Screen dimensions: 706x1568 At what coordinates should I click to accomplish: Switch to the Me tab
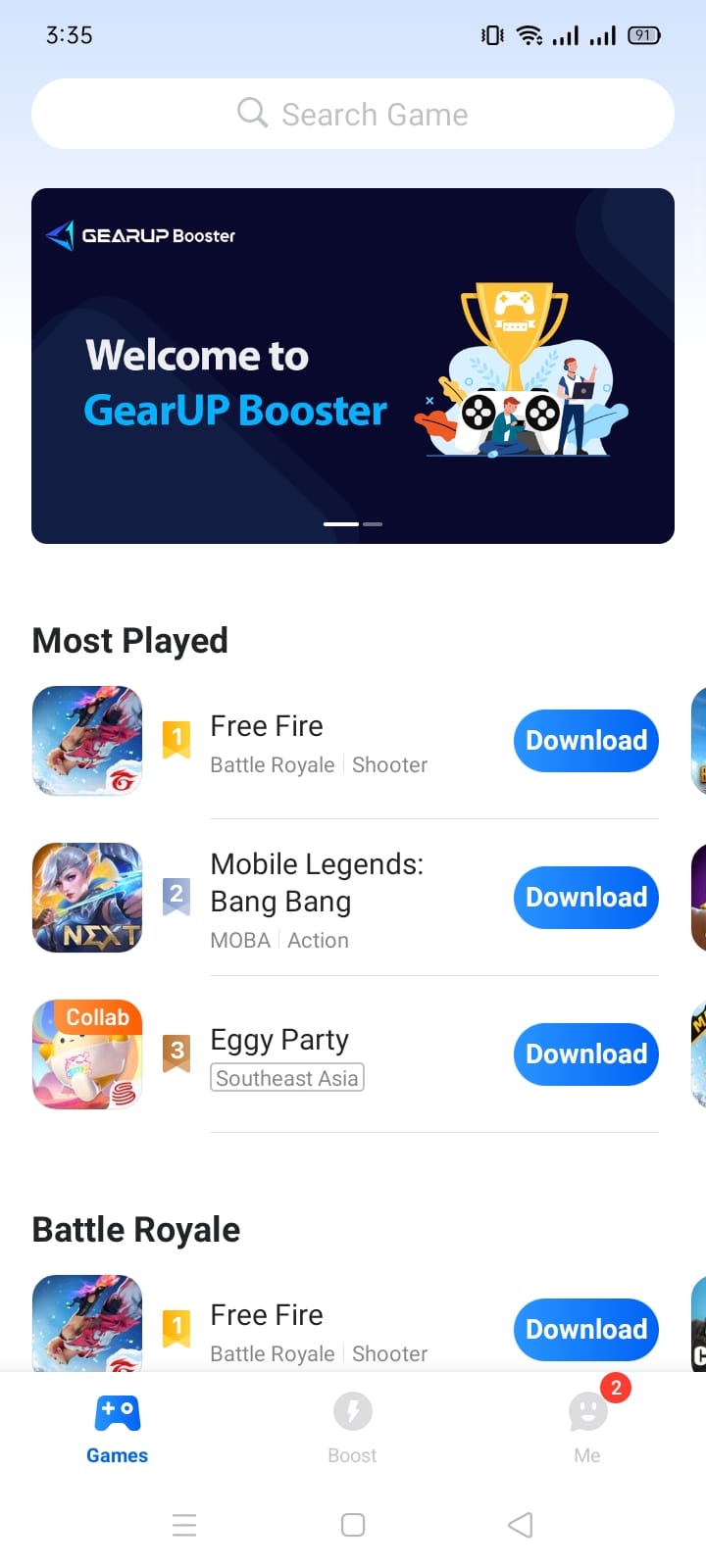(587, 1427)
